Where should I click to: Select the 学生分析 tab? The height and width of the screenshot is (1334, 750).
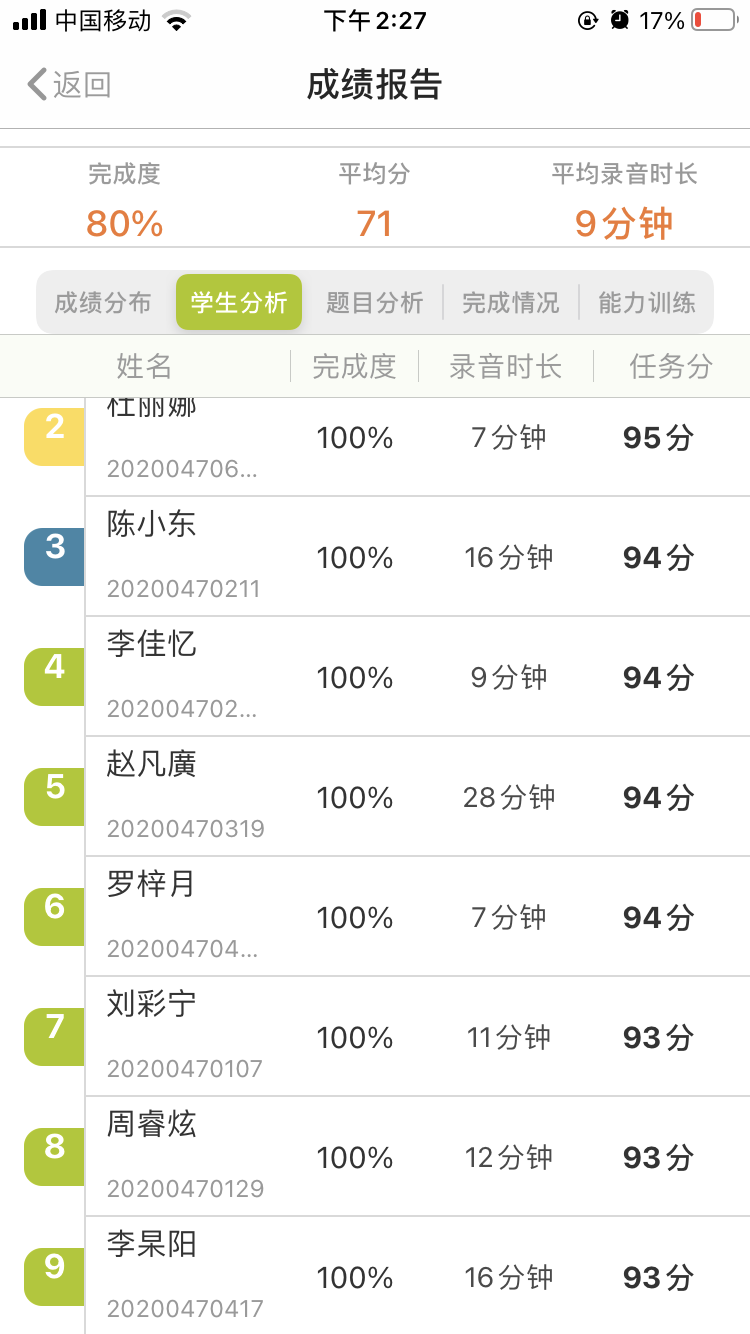[x=239, y=302]
